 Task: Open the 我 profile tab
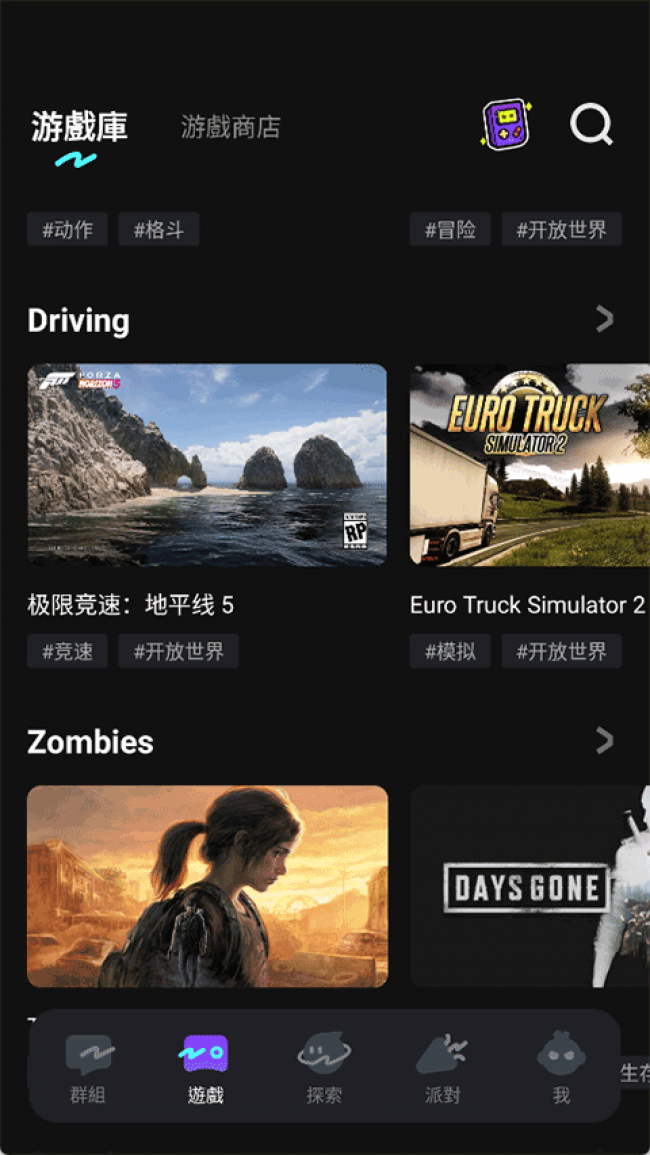[561, 1068]
